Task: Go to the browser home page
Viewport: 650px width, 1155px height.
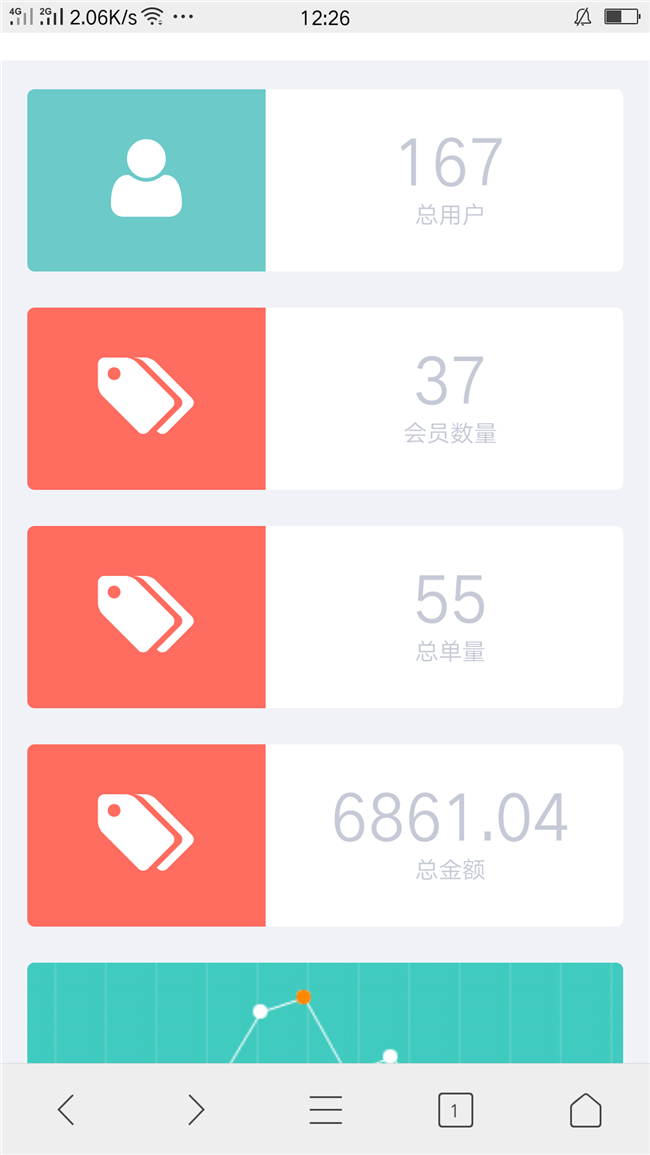Action: tap(585, 1109)
